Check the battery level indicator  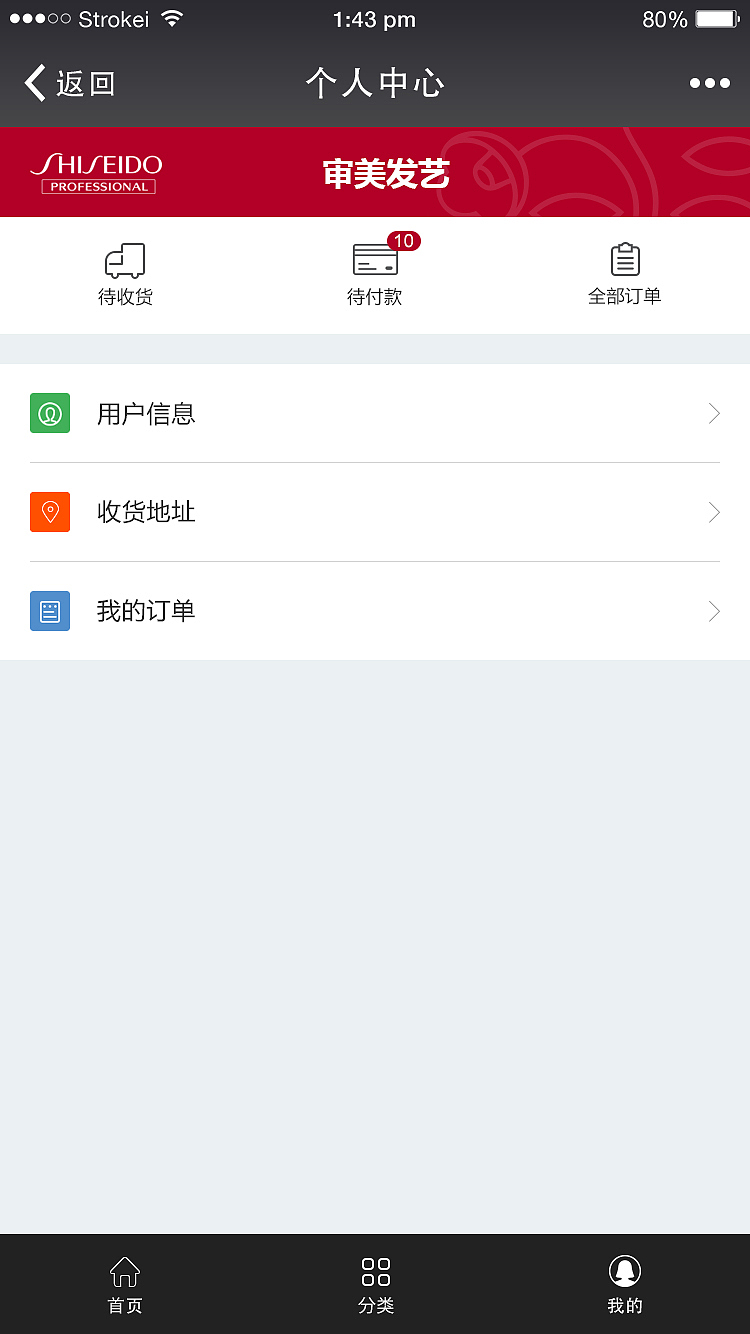(x=716, y=18)
